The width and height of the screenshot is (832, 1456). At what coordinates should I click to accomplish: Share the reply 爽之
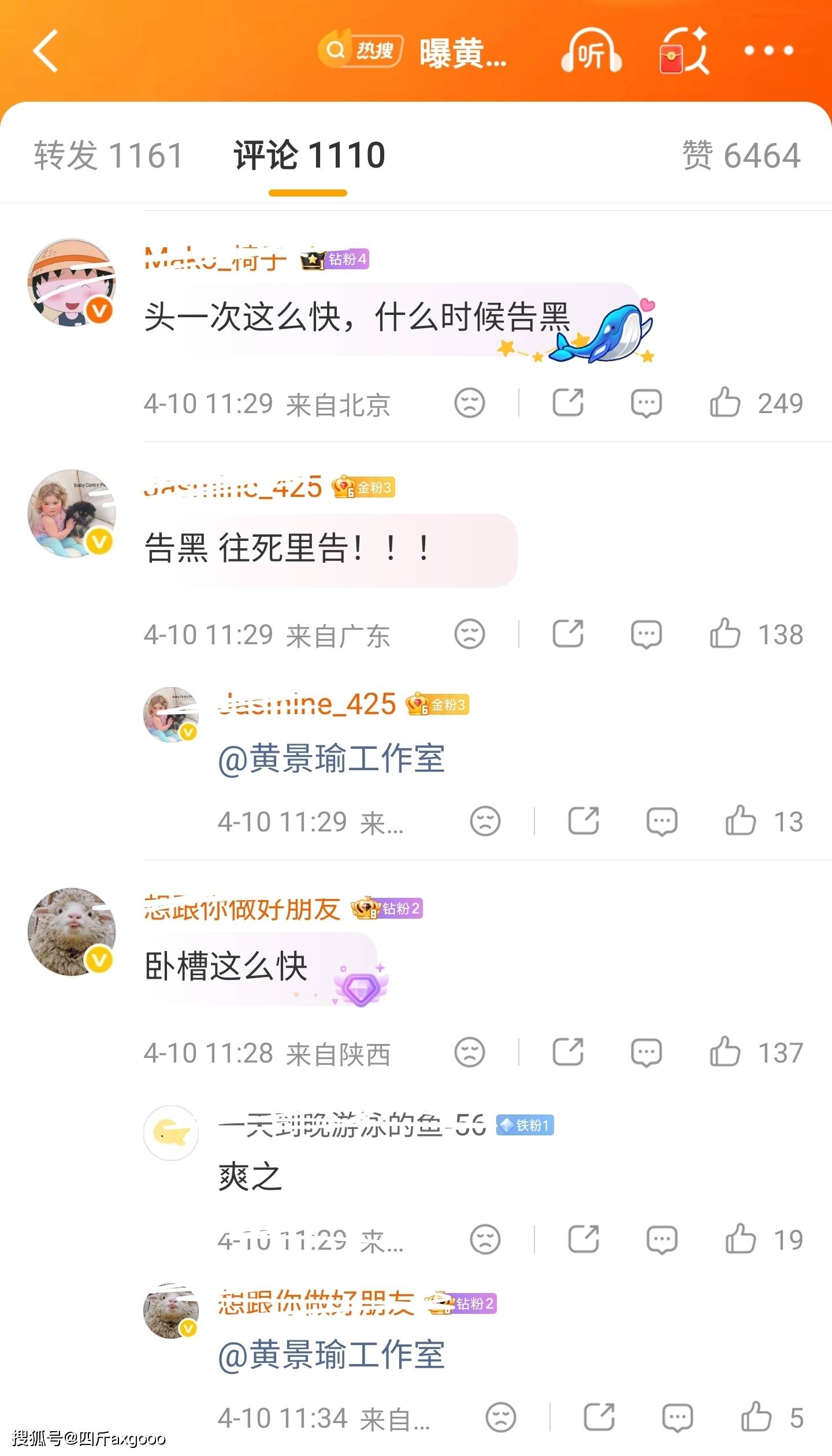tap(584, 1239)
